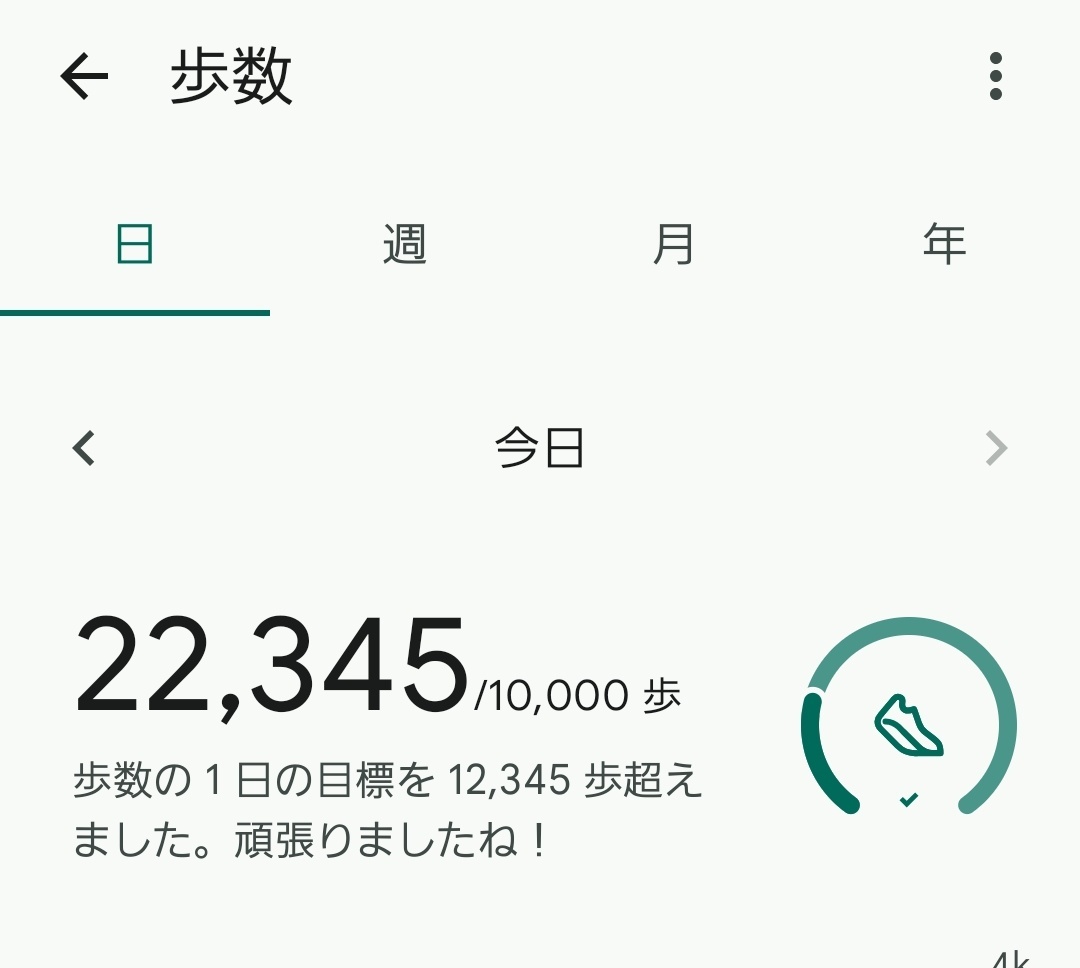Image resolution: width=1080 pixels, height=968 pixels.
Task: Show the previous day's steps
Action: [x=84, y=449]
